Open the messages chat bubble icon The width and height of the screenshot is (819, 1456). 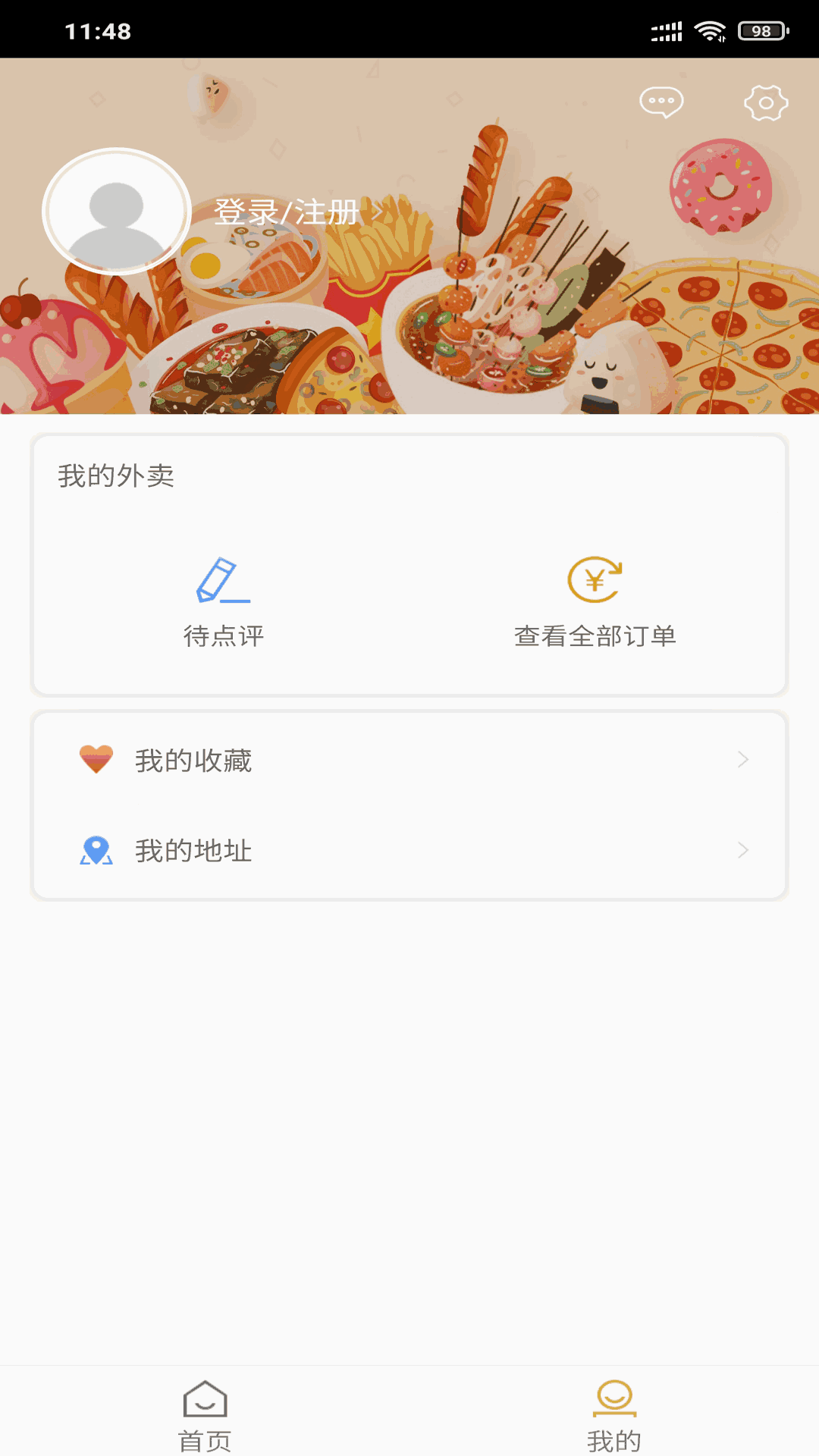tap(661, 102)
